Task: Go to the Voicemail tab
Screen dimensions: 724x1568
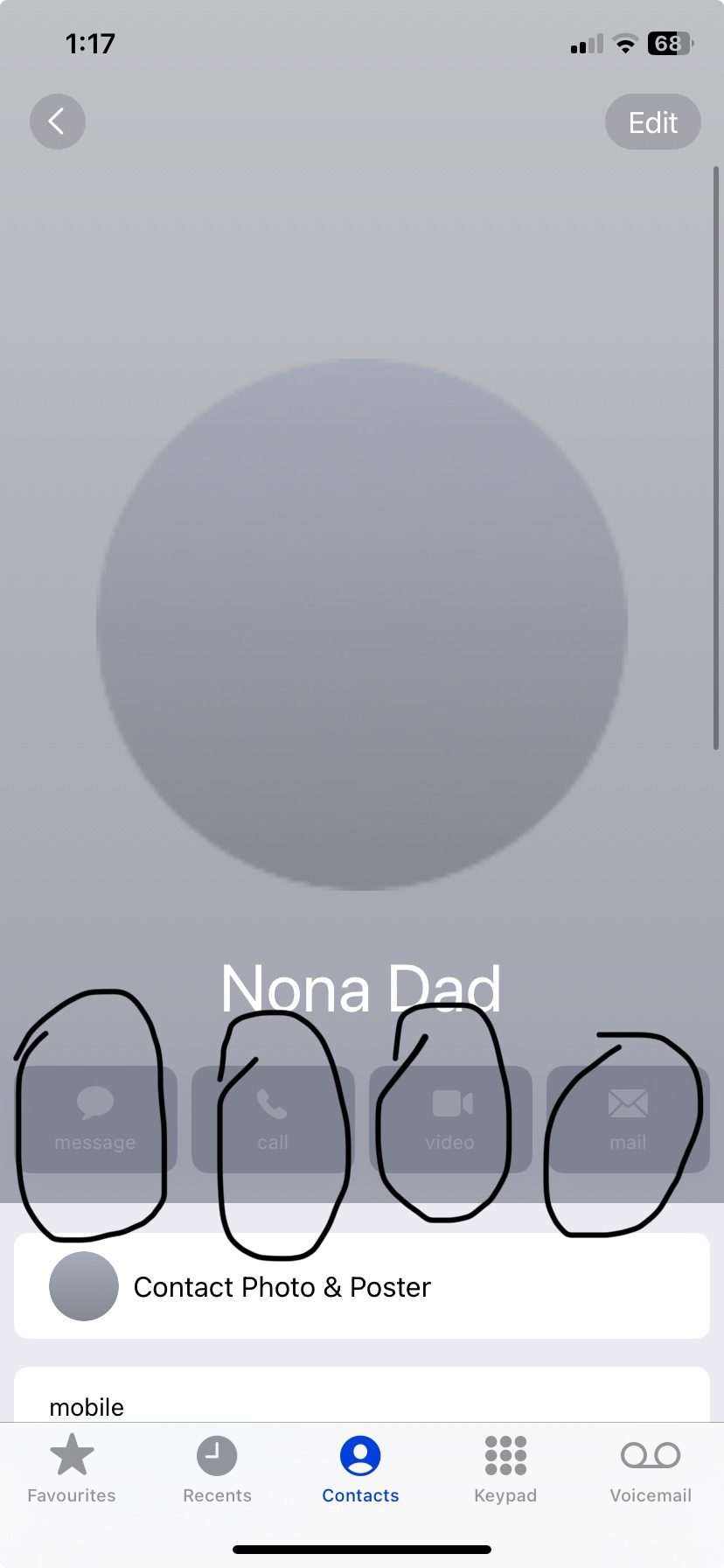Action: 651,1470
